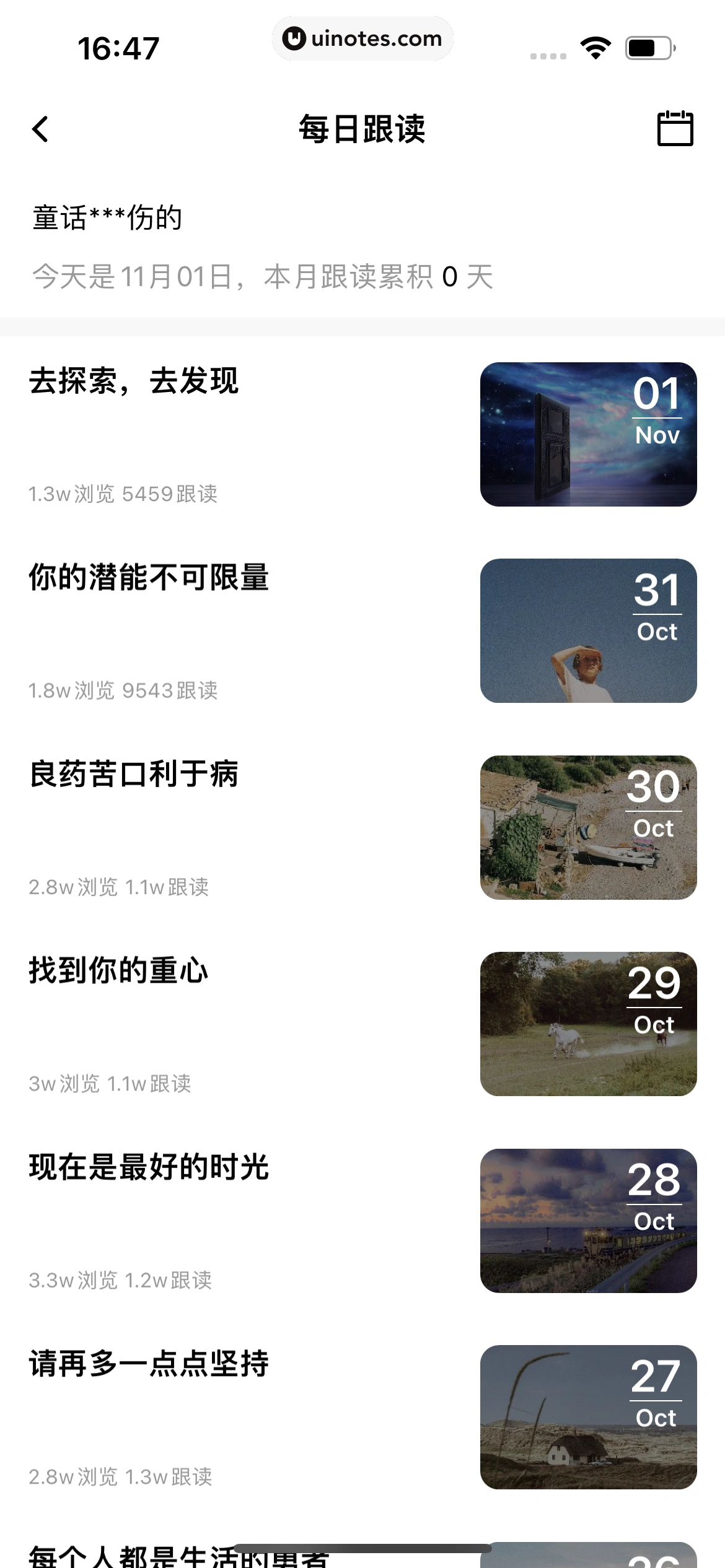Tap the 1.3w 浏览 stats under first lesson
The image size is (725, 1568).
tap(123, 495)
